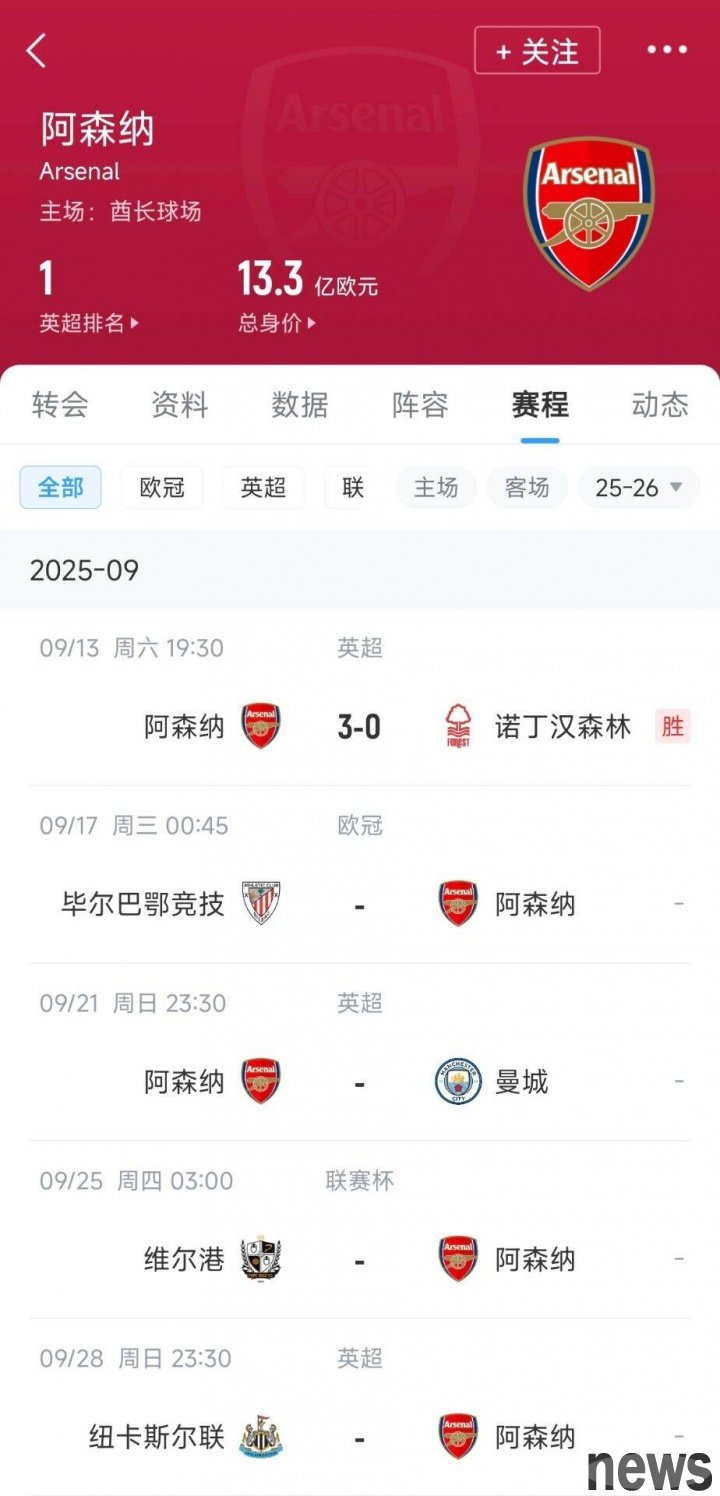The image size is (720, 1496).
Task: Filter matches by 英超
Action: 263,488
